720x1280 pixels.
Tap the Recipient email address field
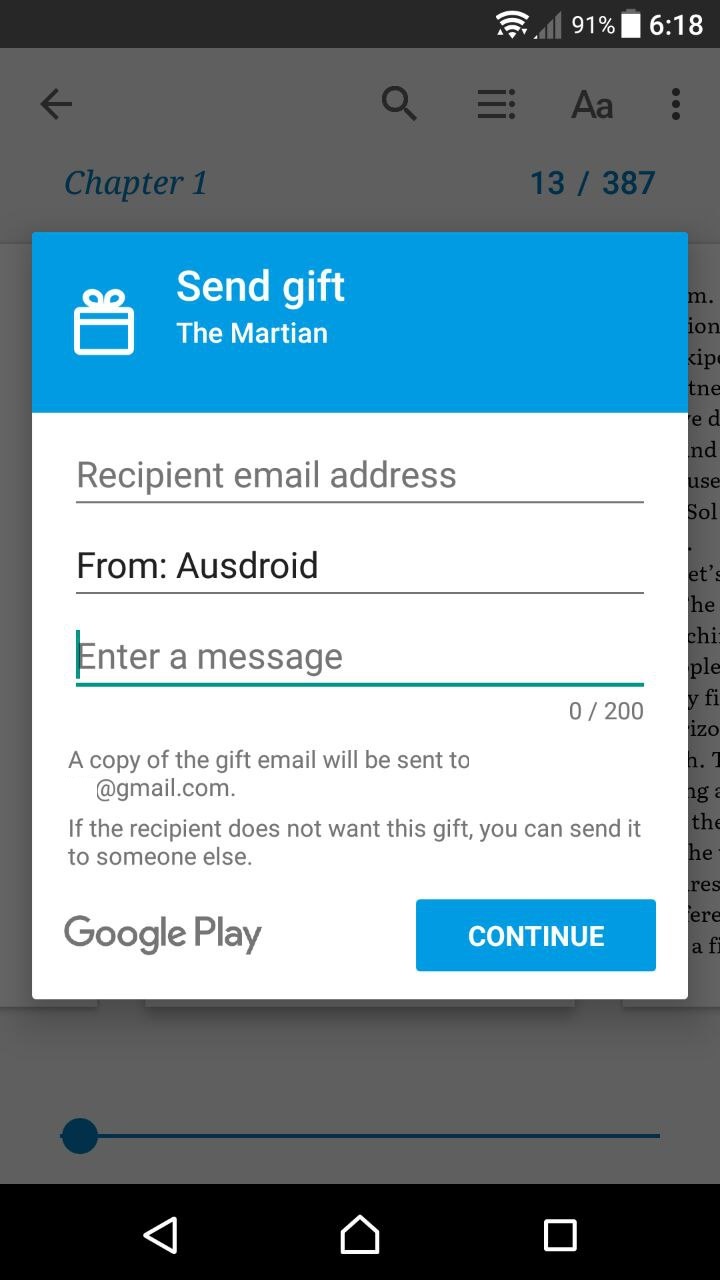[x=360, y=475]
